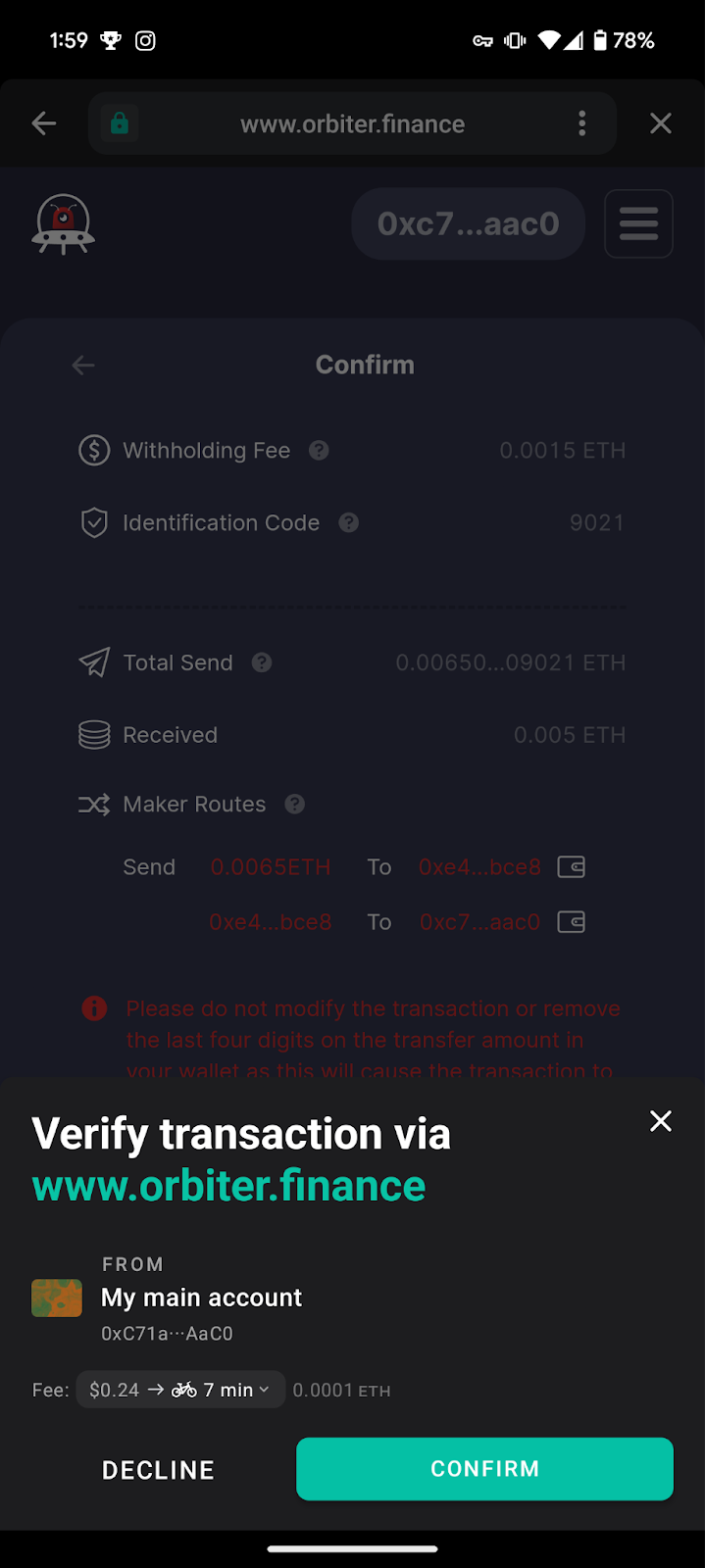705x1568 pixels.
Task: Close the in-app browser
Action: (x=661, y=123)
